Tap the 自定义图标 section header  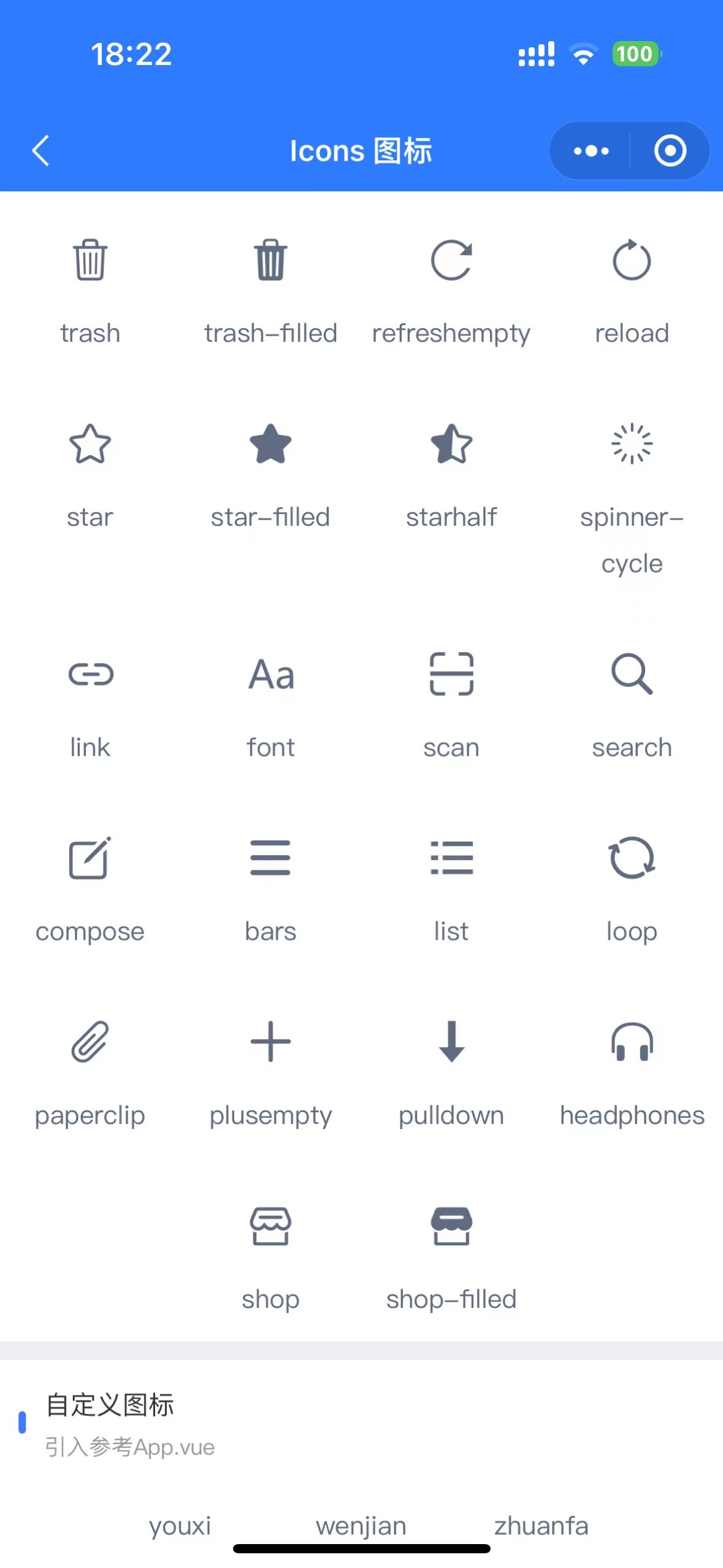point(110,1405)
